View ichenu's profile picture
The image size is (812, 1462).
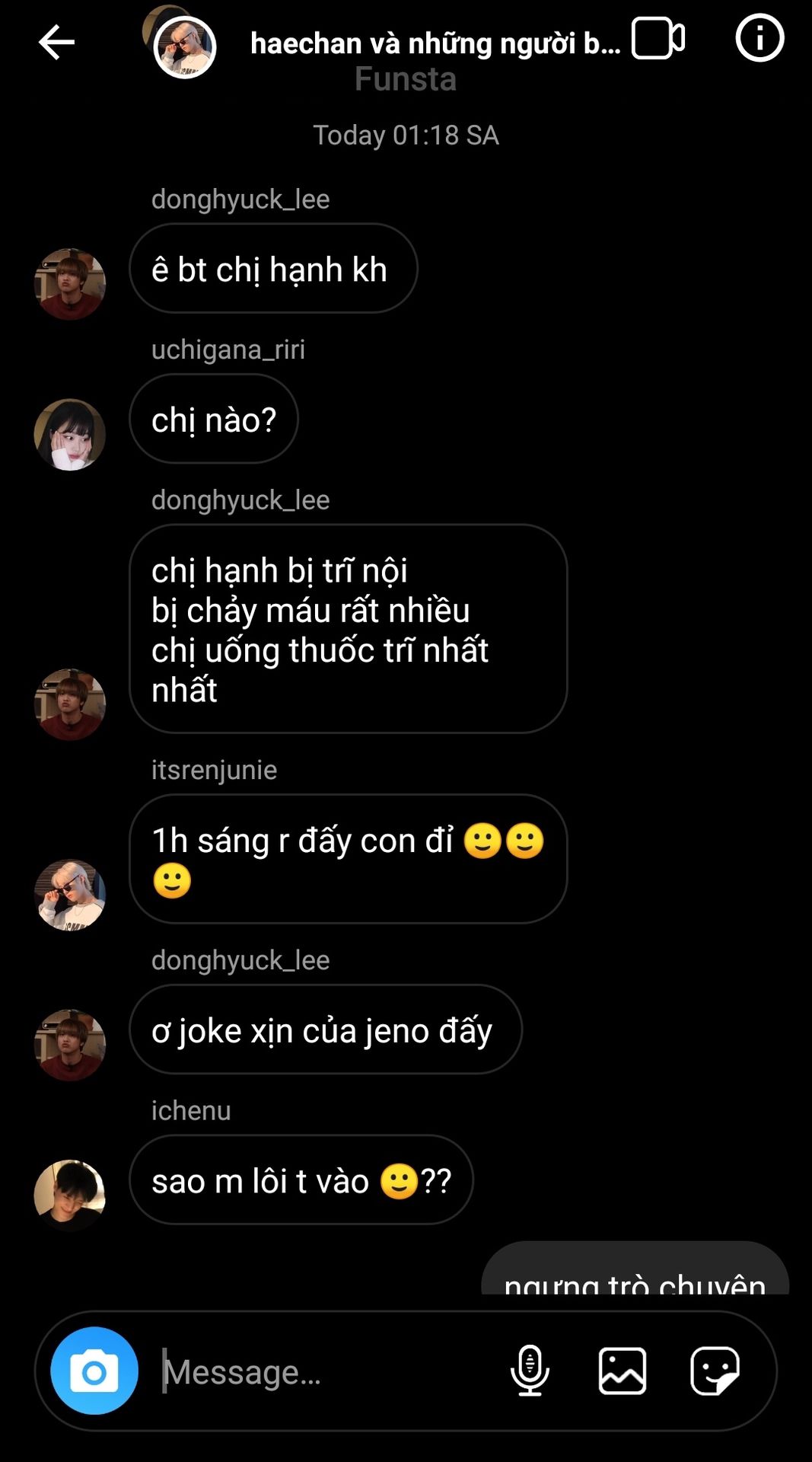coord(70,1194)
